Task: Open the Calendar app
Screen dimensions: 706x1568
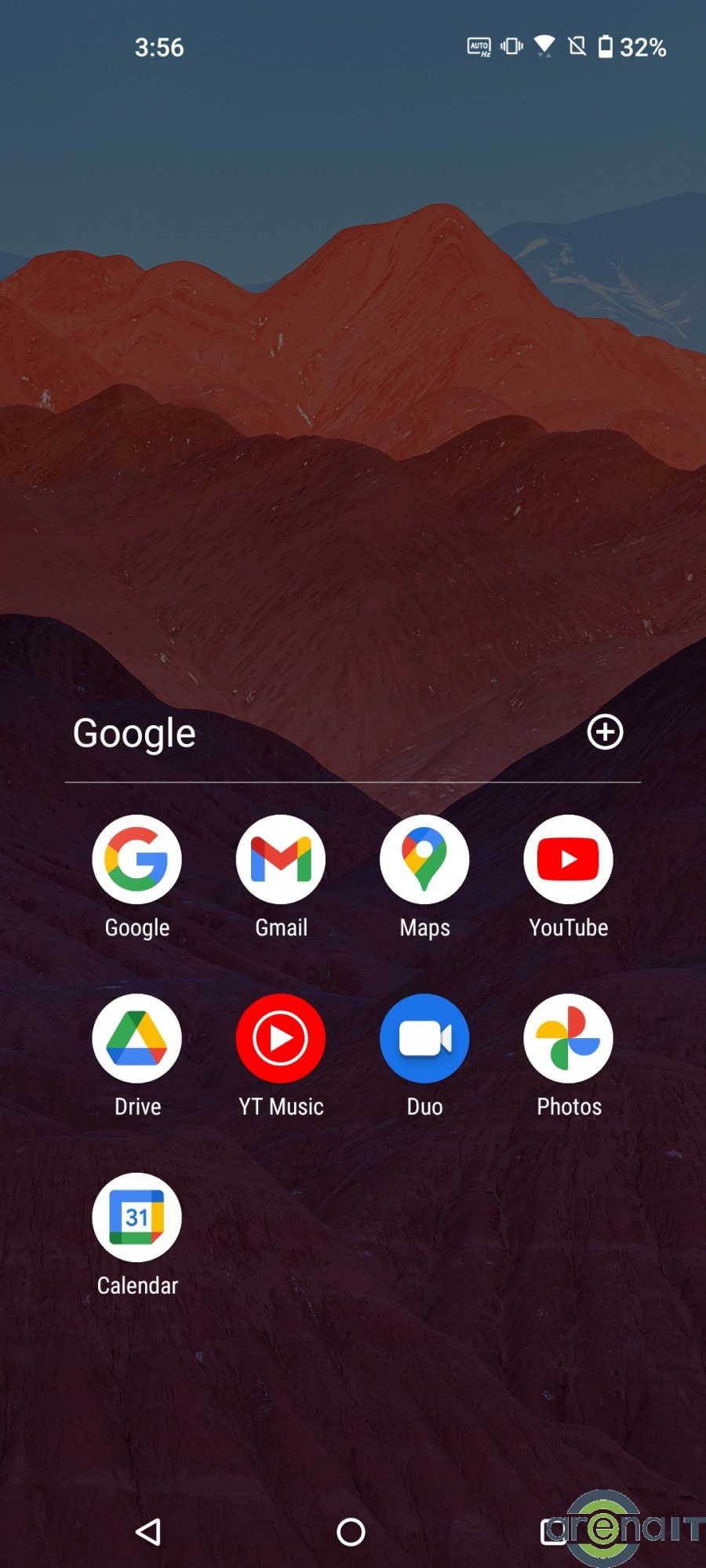Action: tap(137, 1218)
